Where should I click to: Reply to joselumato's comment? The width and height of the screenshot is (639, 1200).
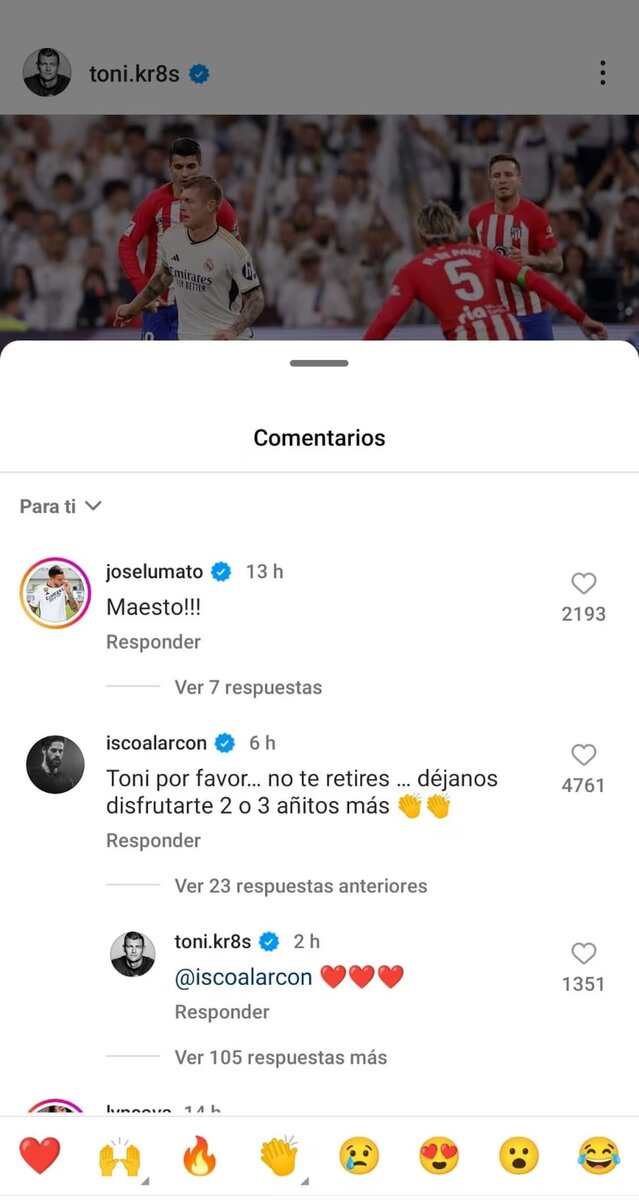pyautogui.click(x=153, y=642)
